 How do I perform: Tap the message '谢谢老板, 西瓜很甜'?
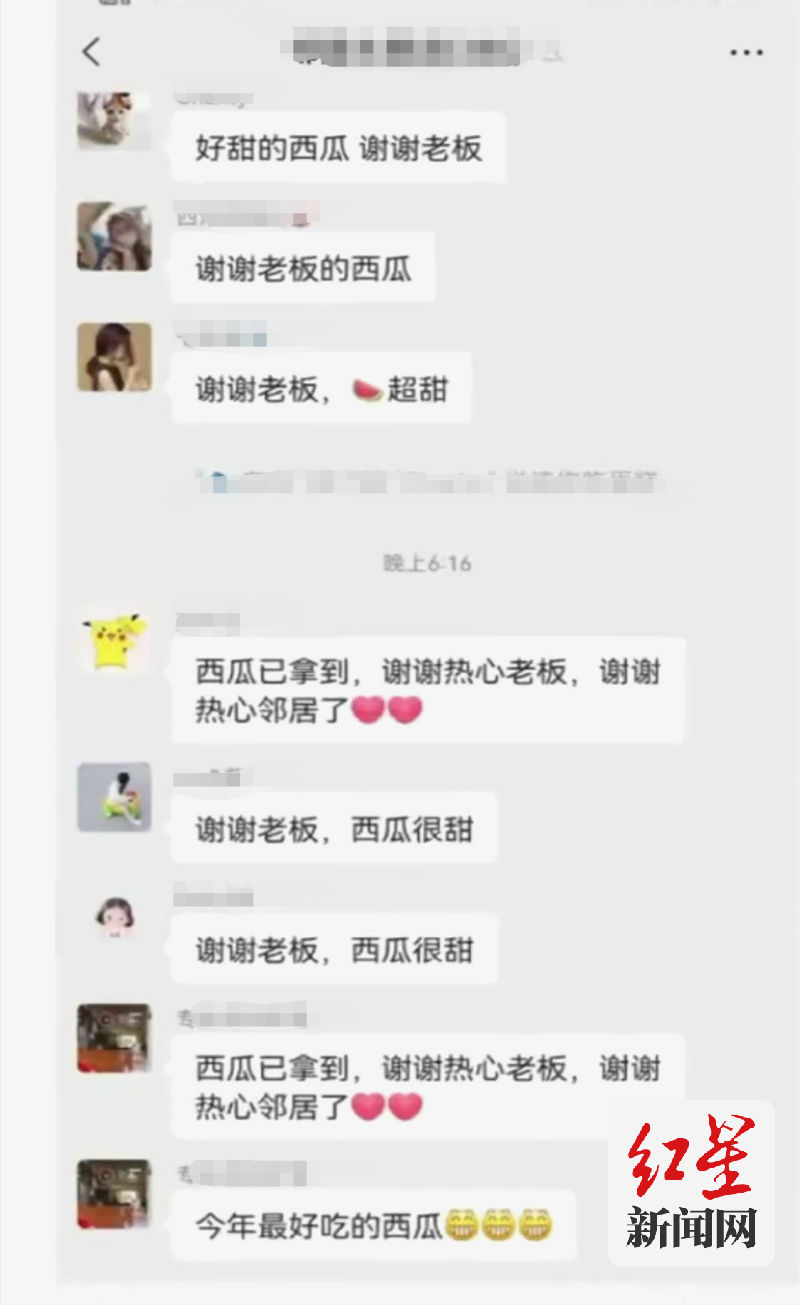pyautogui.click(x=337, y=827)
